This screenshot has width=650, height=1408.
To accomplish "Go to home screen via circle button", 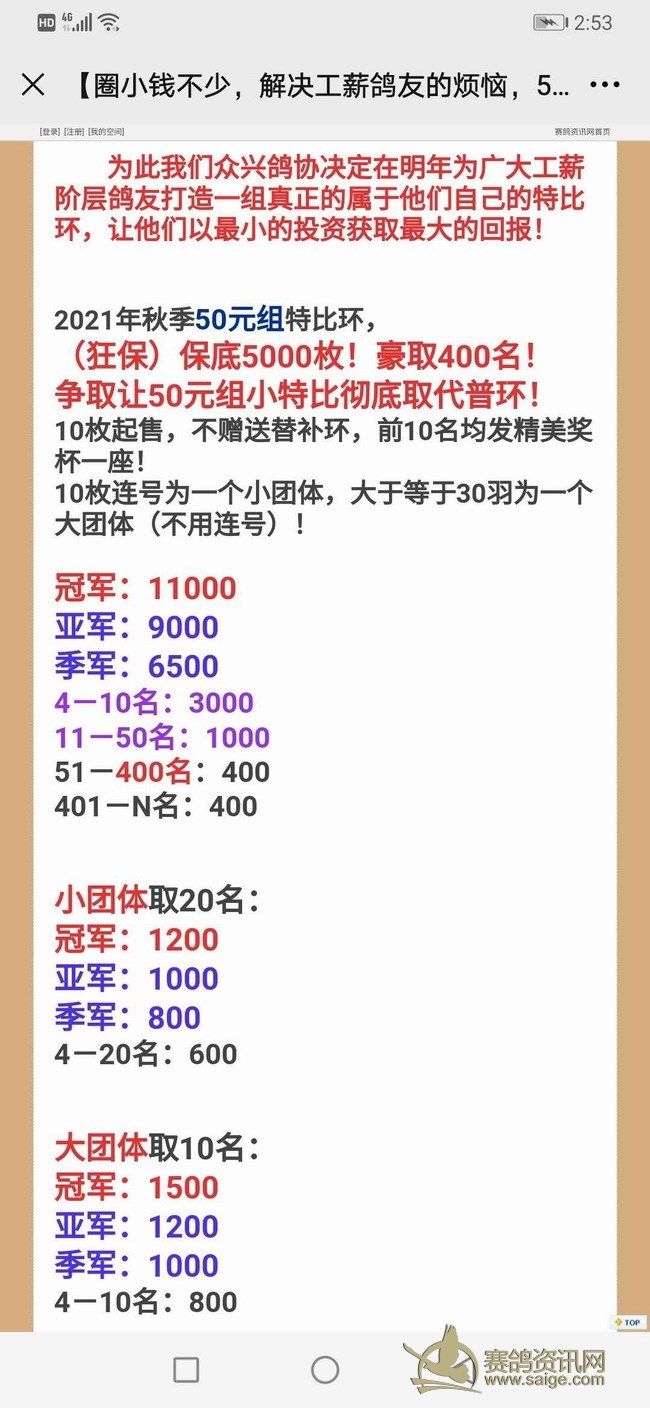I will pyautogui.click(x=325, y=1369).
